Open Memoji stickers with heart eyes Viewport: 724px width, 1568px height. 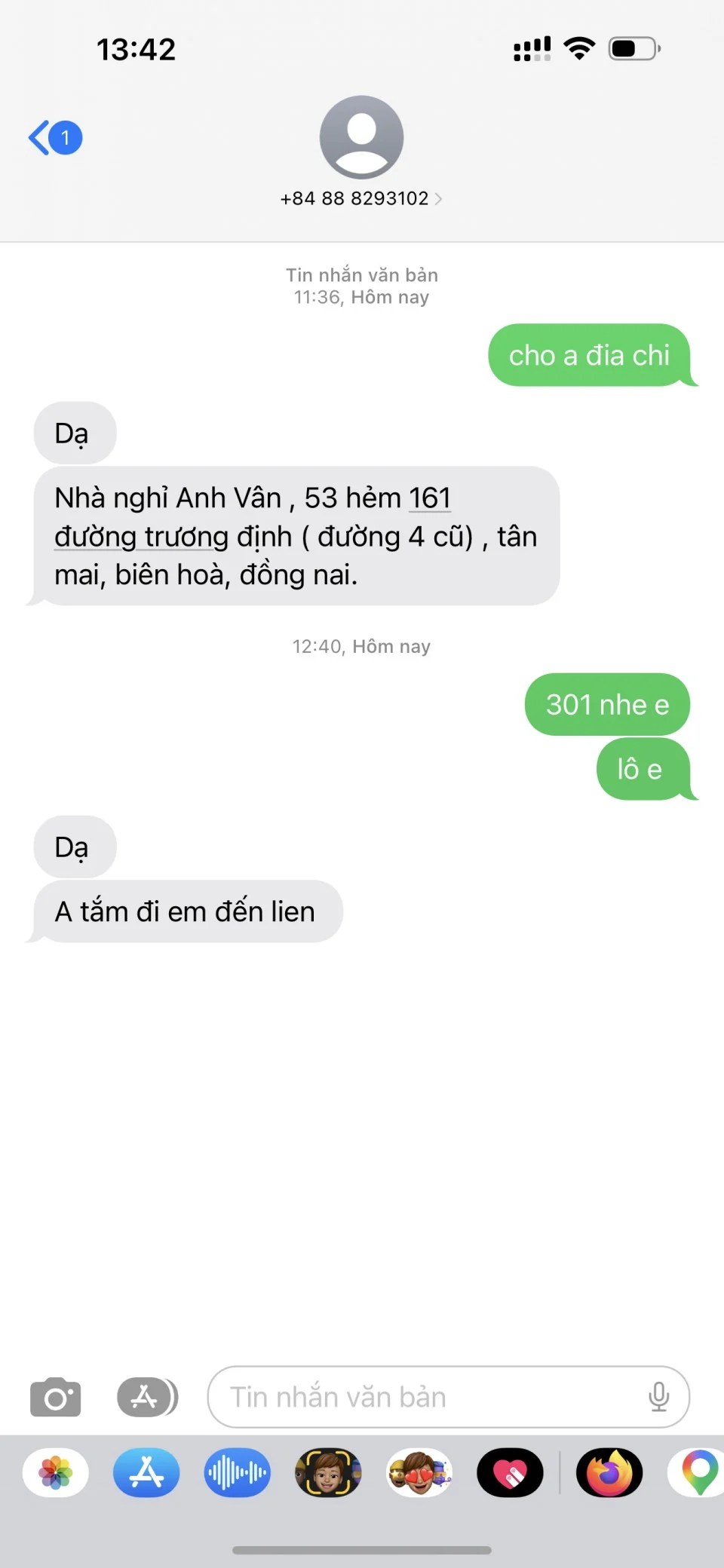coord(419,1473)
